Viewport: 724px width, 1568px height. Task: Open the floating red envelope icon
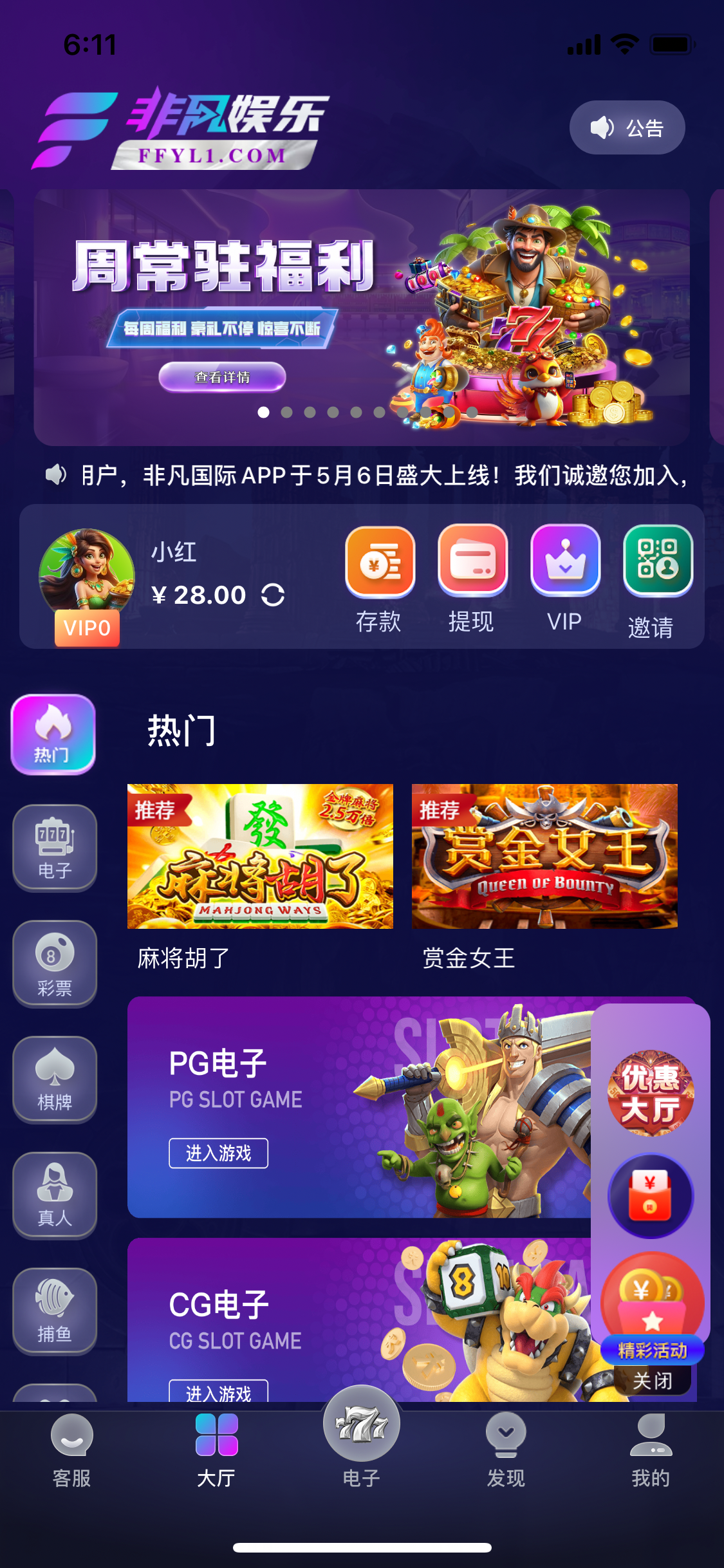click(x=651, y=1196)
